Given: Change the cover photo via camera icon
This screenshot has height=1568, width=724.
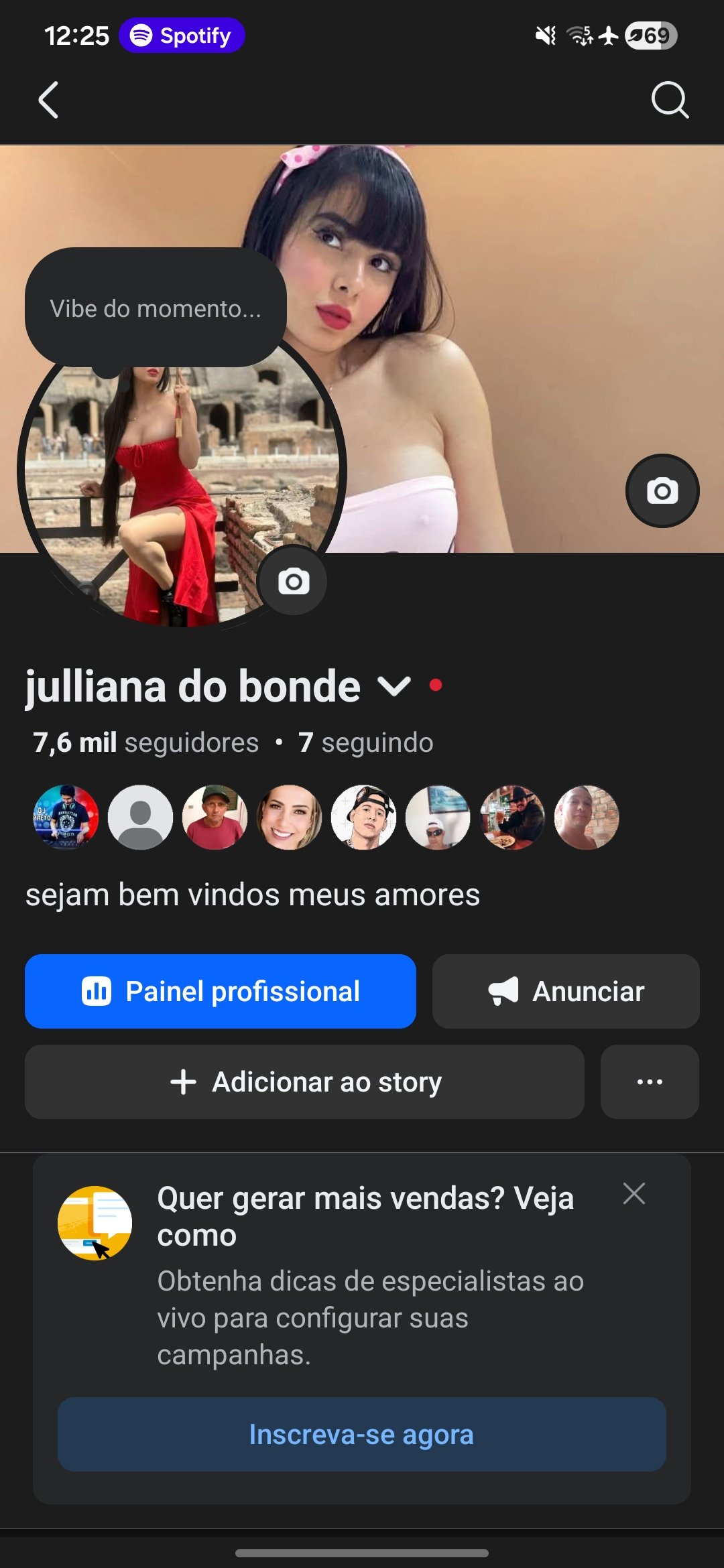Looking at the screenshot, I should pyautogui.click(x=662, y=491).
